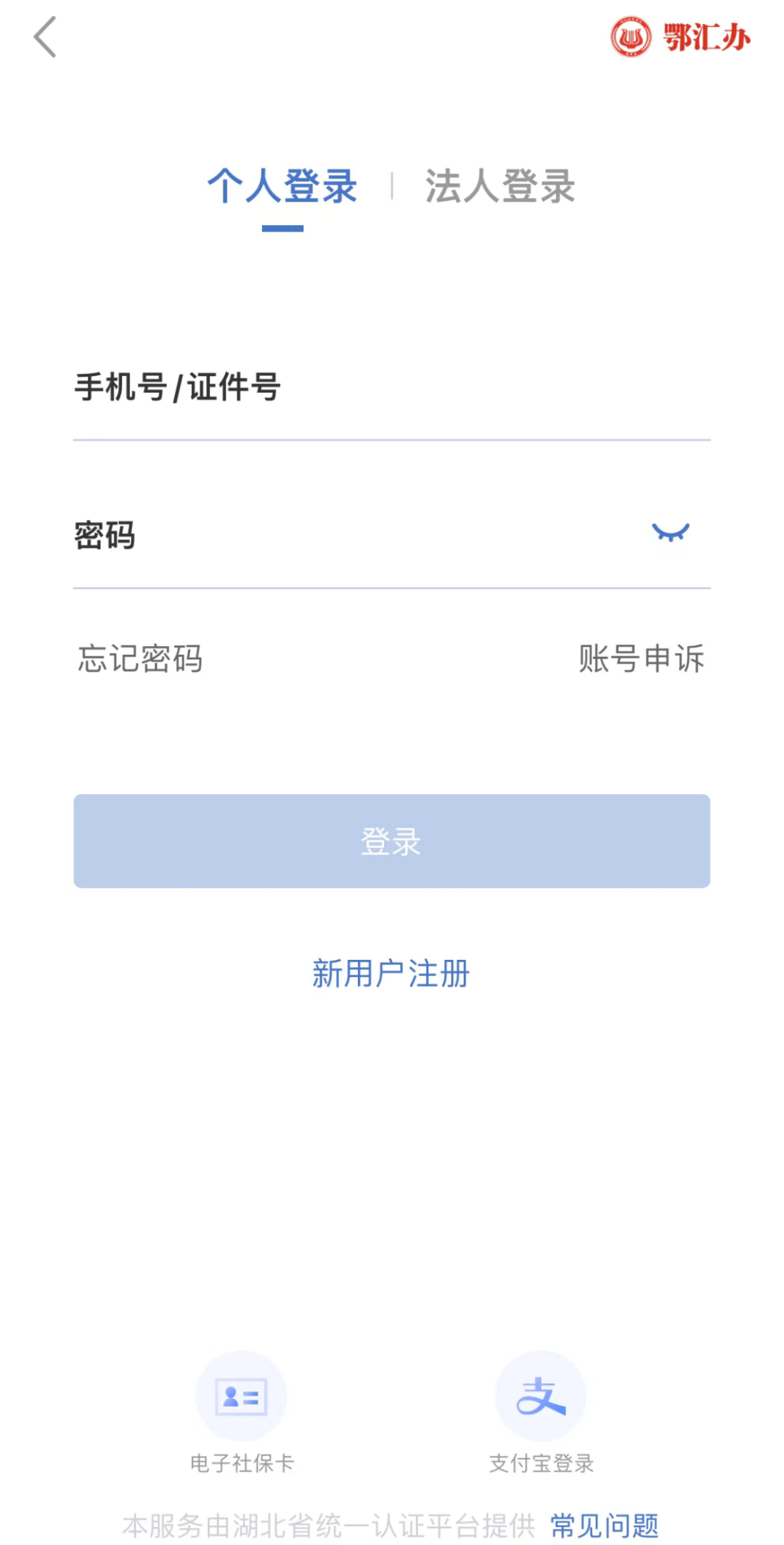This screenshot has width=784, height=1545.
Task: Select the 个人登录 tab
Action: click(282, 186)
